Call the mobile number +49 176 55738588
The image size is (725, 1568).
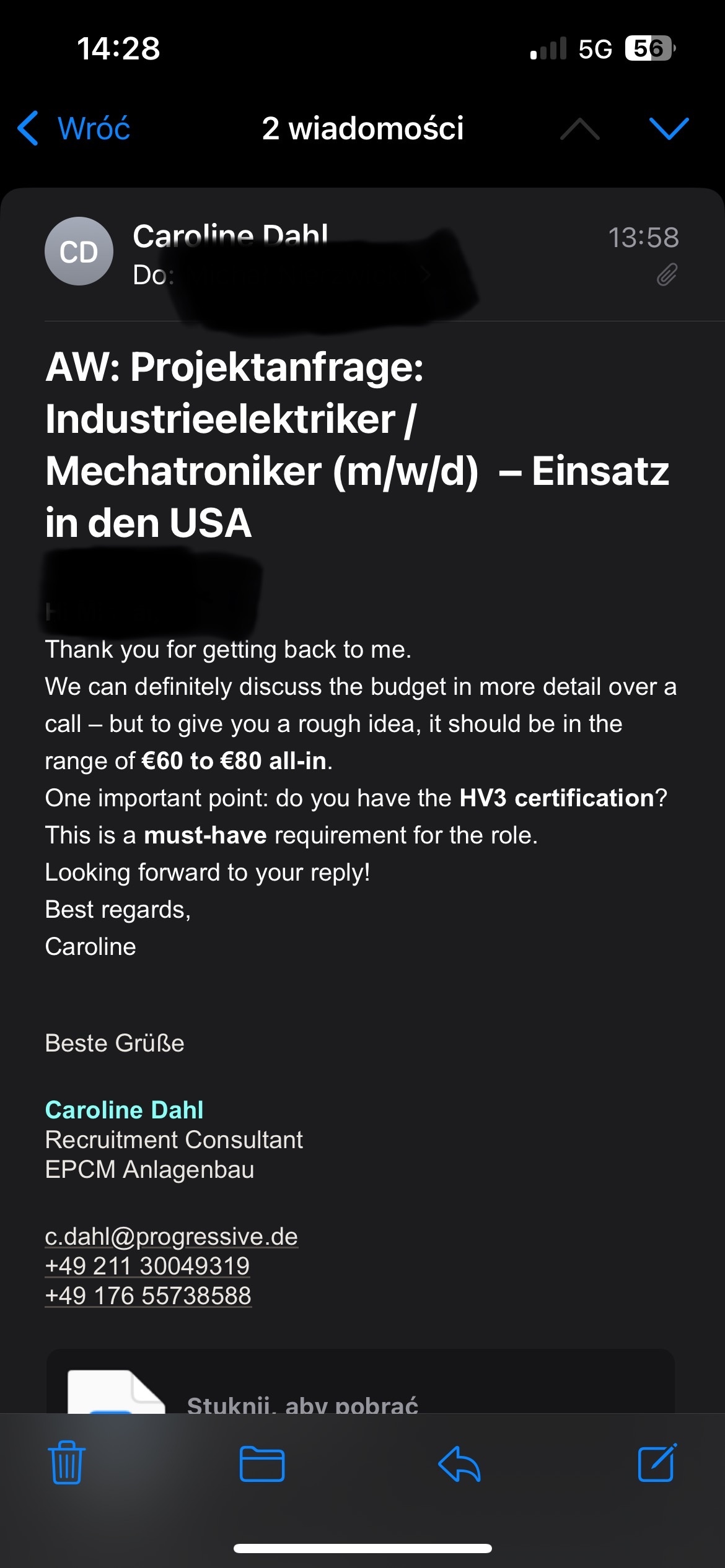coord(148,1296)
